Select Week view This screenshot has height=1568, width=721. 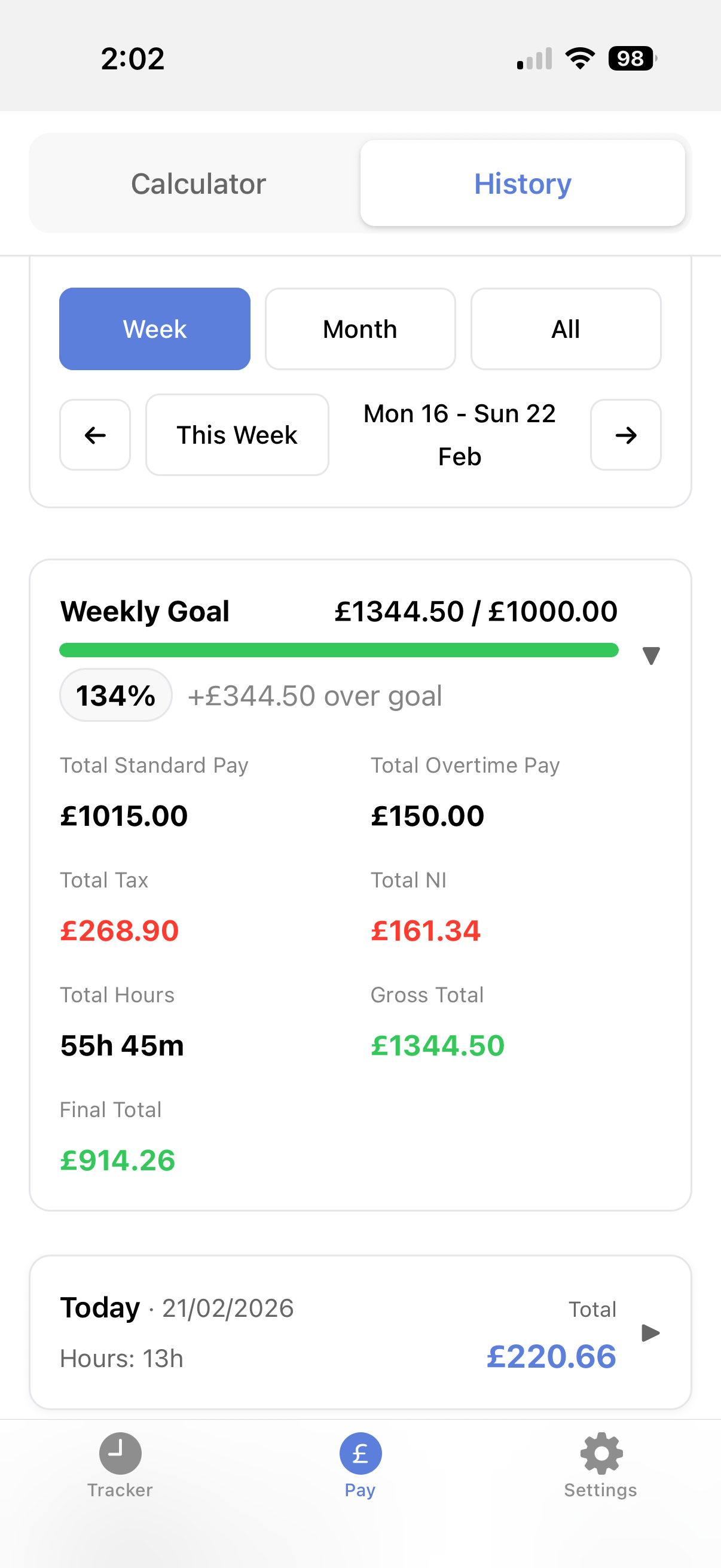[154, 329]
